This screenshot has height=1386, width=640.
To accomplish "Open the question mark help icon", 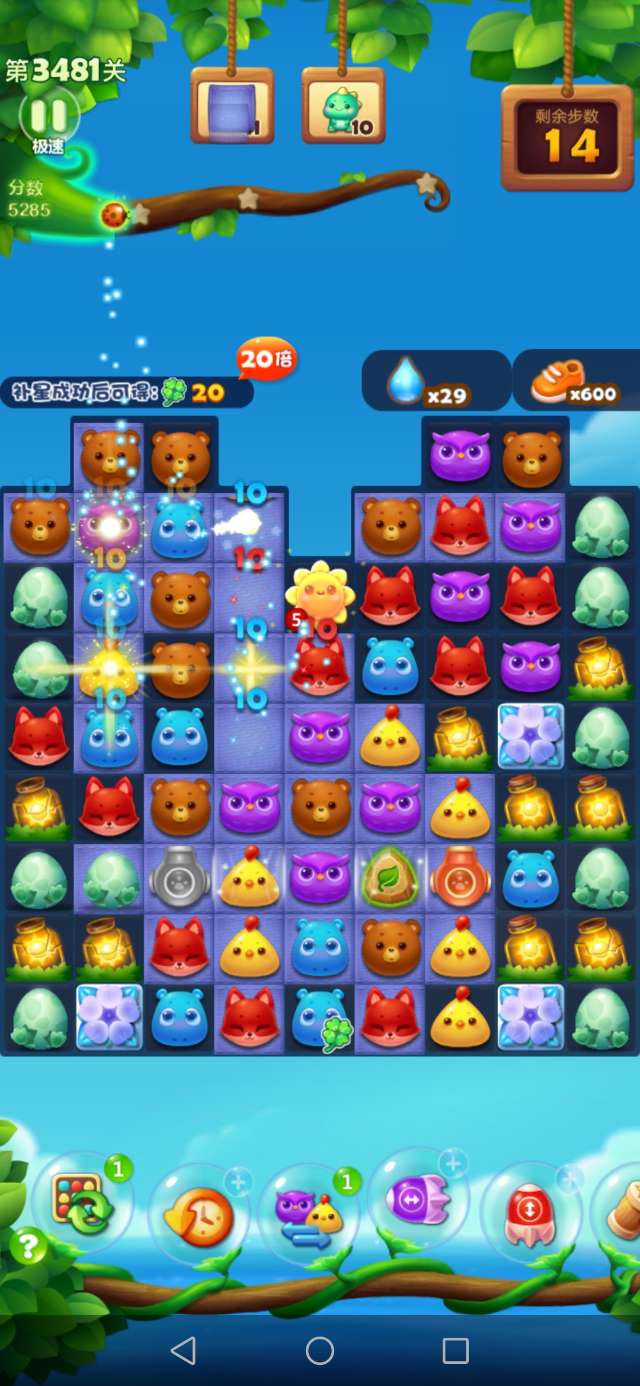I will click(28, 1246).
